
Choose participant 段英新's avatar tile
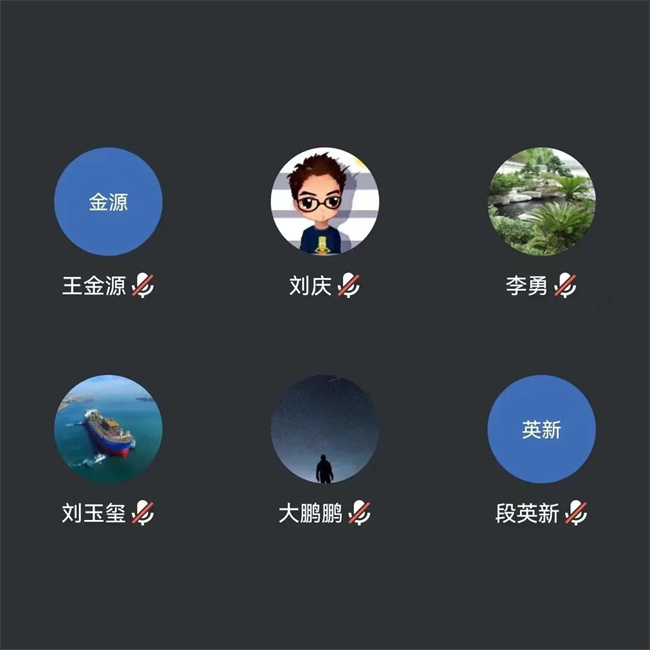click(541, 429)
